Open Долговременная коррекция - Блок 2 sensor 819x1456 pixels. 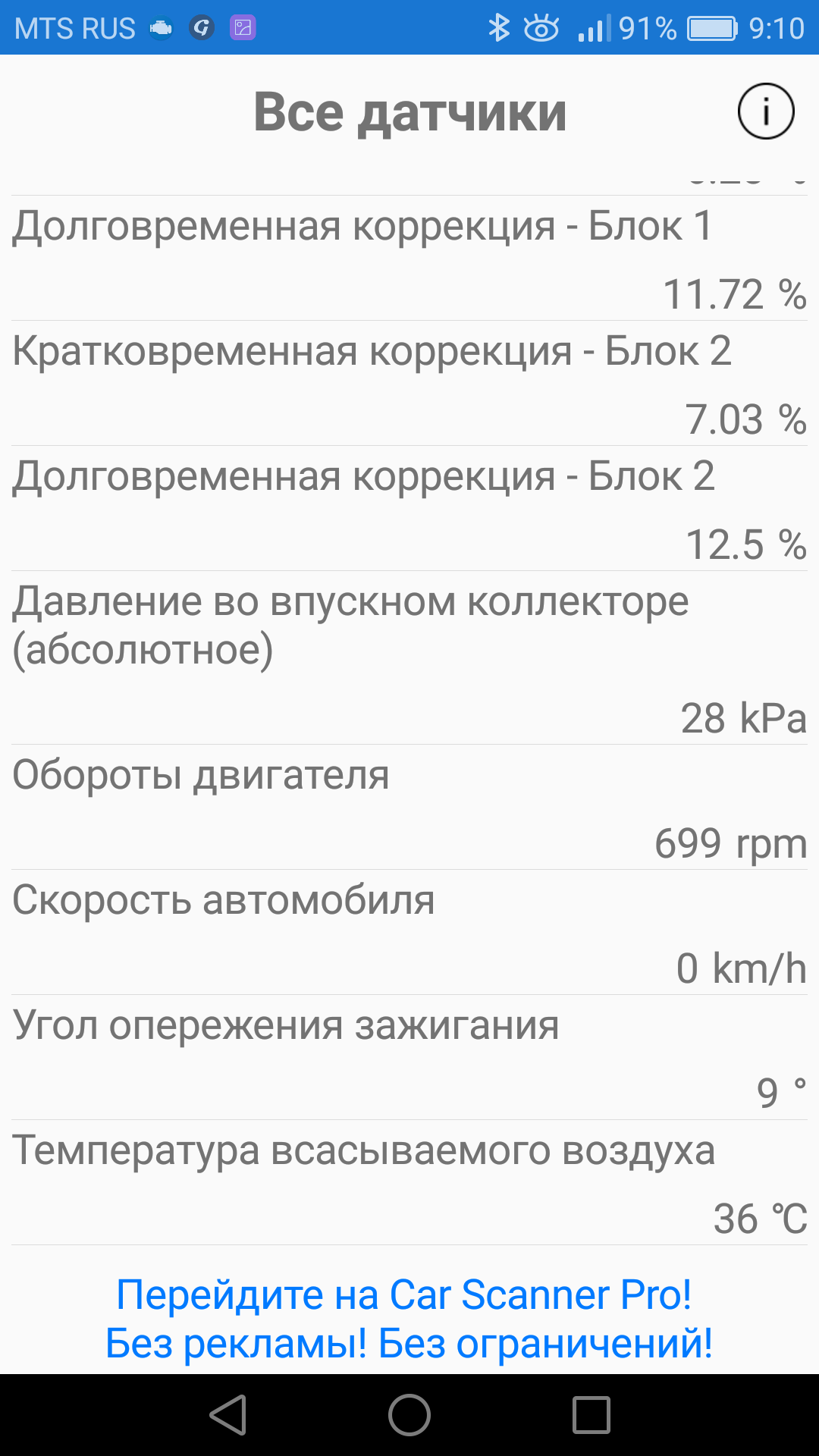point(409,508)
